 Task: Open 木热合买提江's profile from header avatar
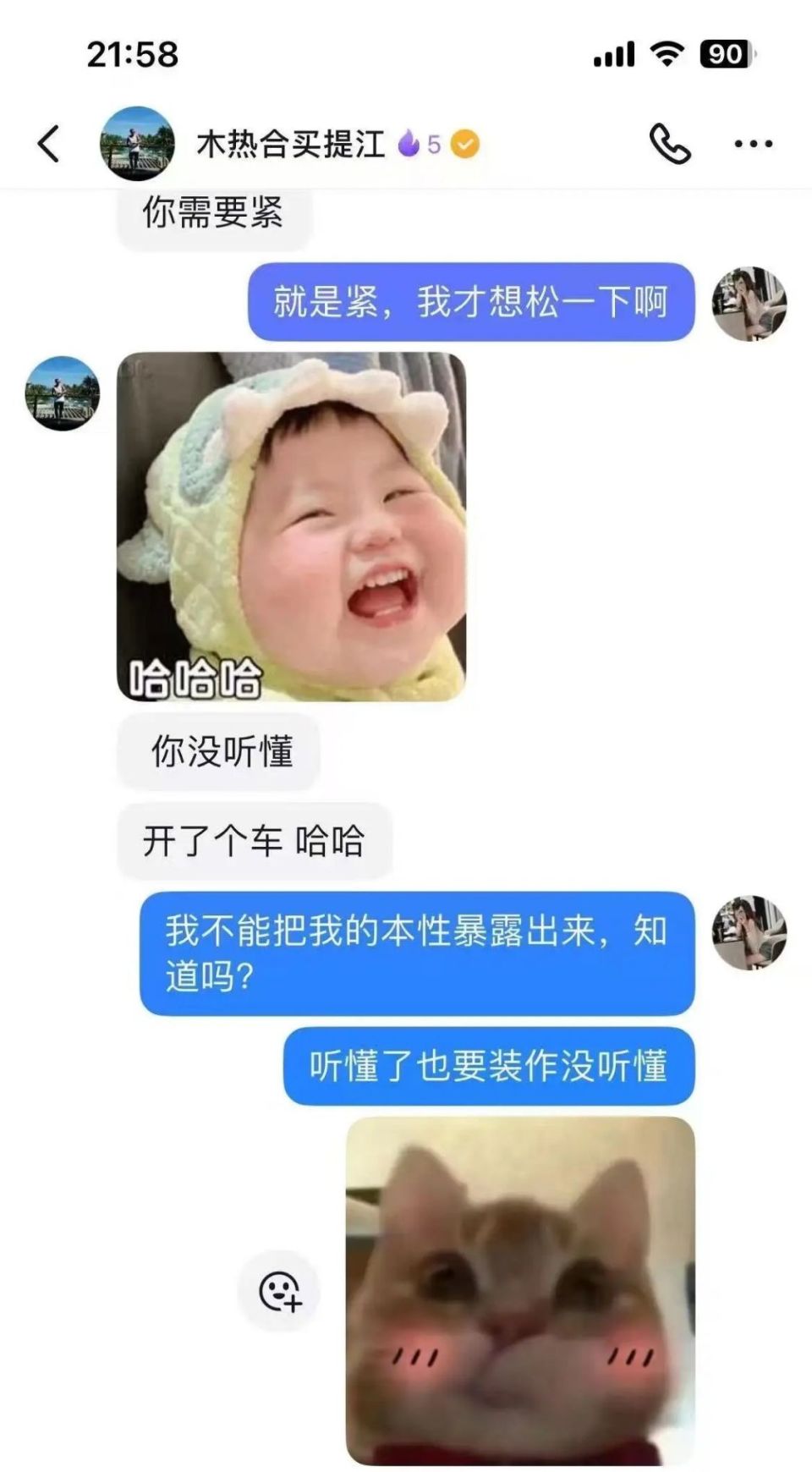tap(137, 143)
